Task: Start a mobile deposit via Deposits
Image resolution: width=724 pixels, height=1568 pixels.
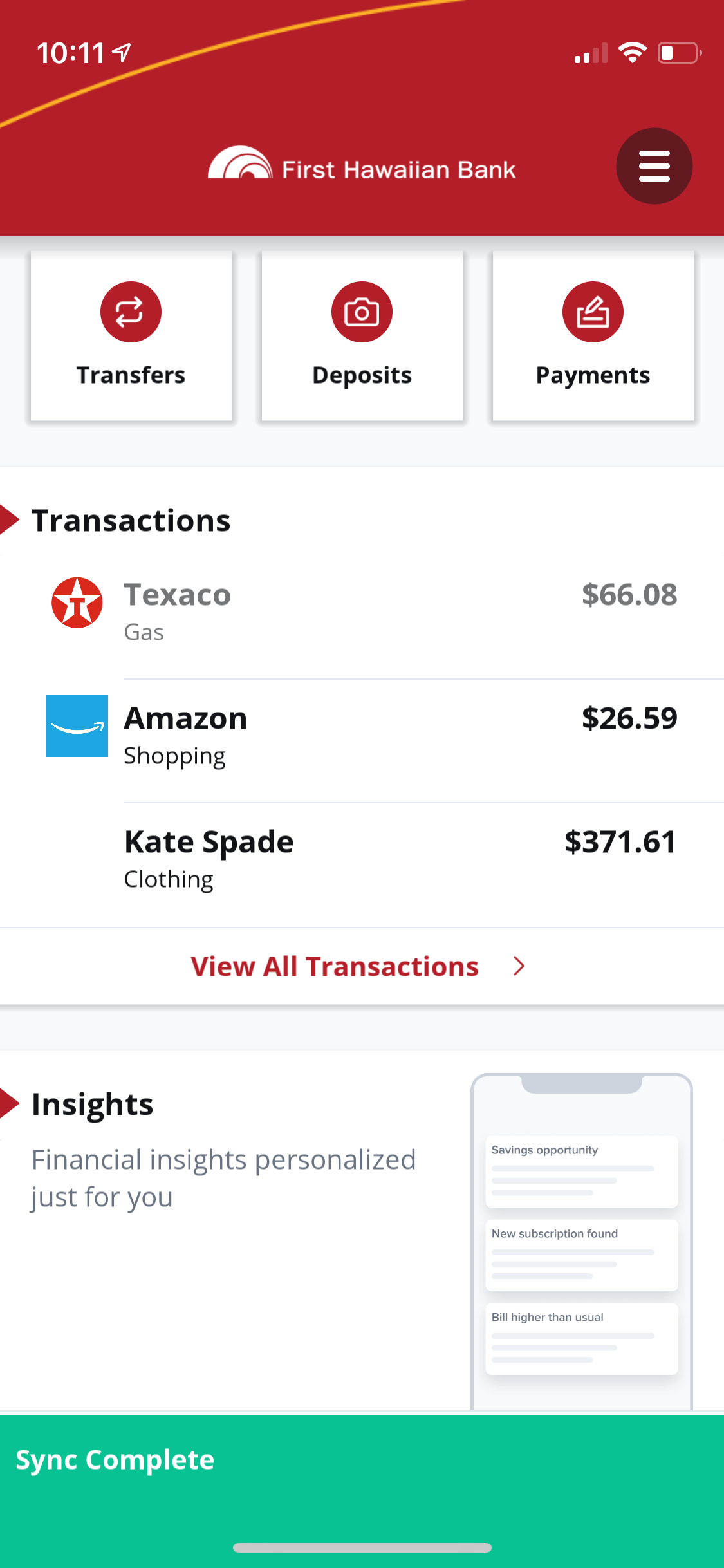Action: (x=362, y=336)
